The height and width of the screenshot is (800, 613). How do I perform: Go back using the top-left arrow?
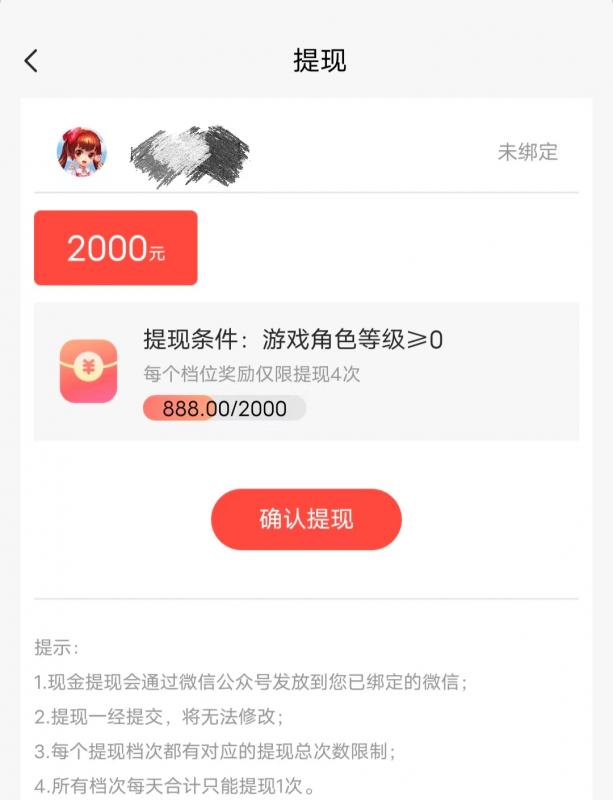click(x=31, y=61)
